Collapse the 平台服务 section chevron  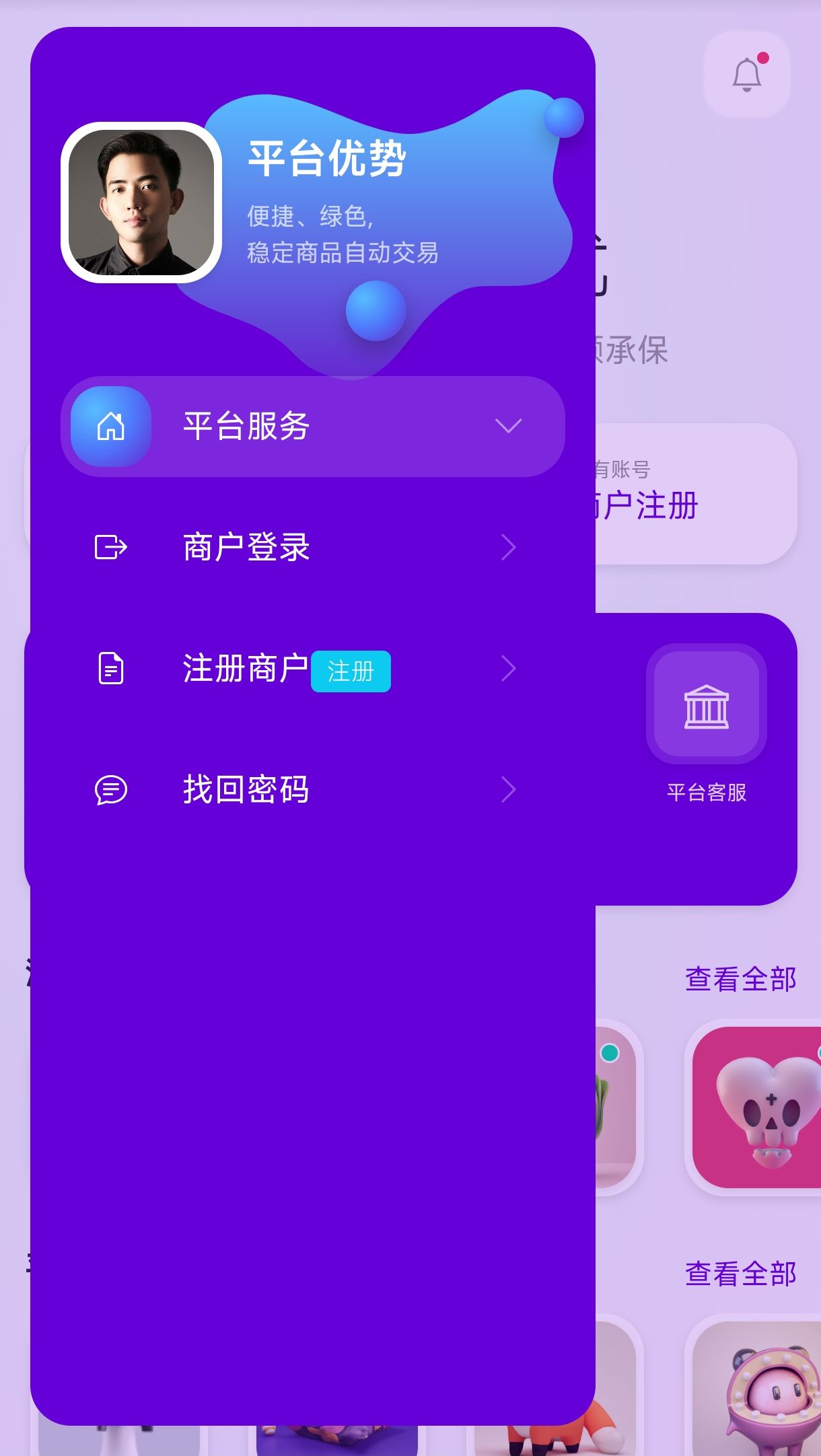509,425
